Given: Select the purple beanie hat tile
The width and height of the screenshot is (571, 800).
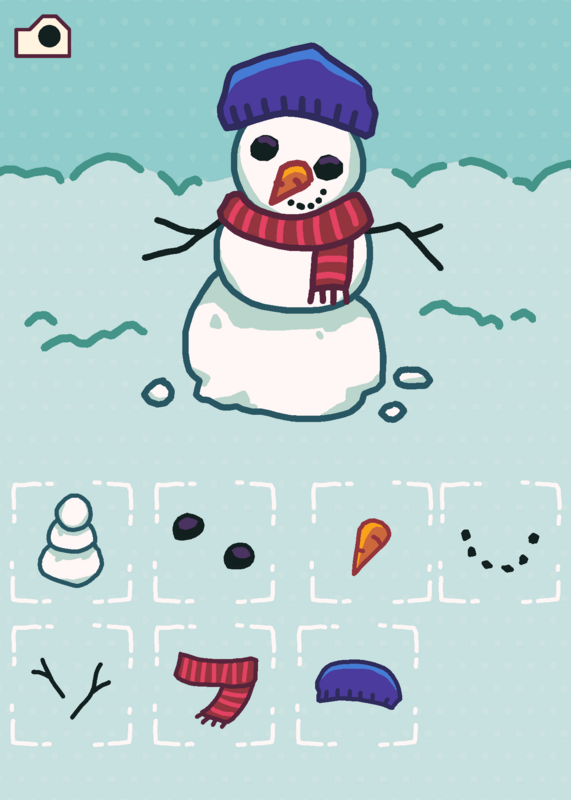Looking at the screenshot, I should point(357,685).
